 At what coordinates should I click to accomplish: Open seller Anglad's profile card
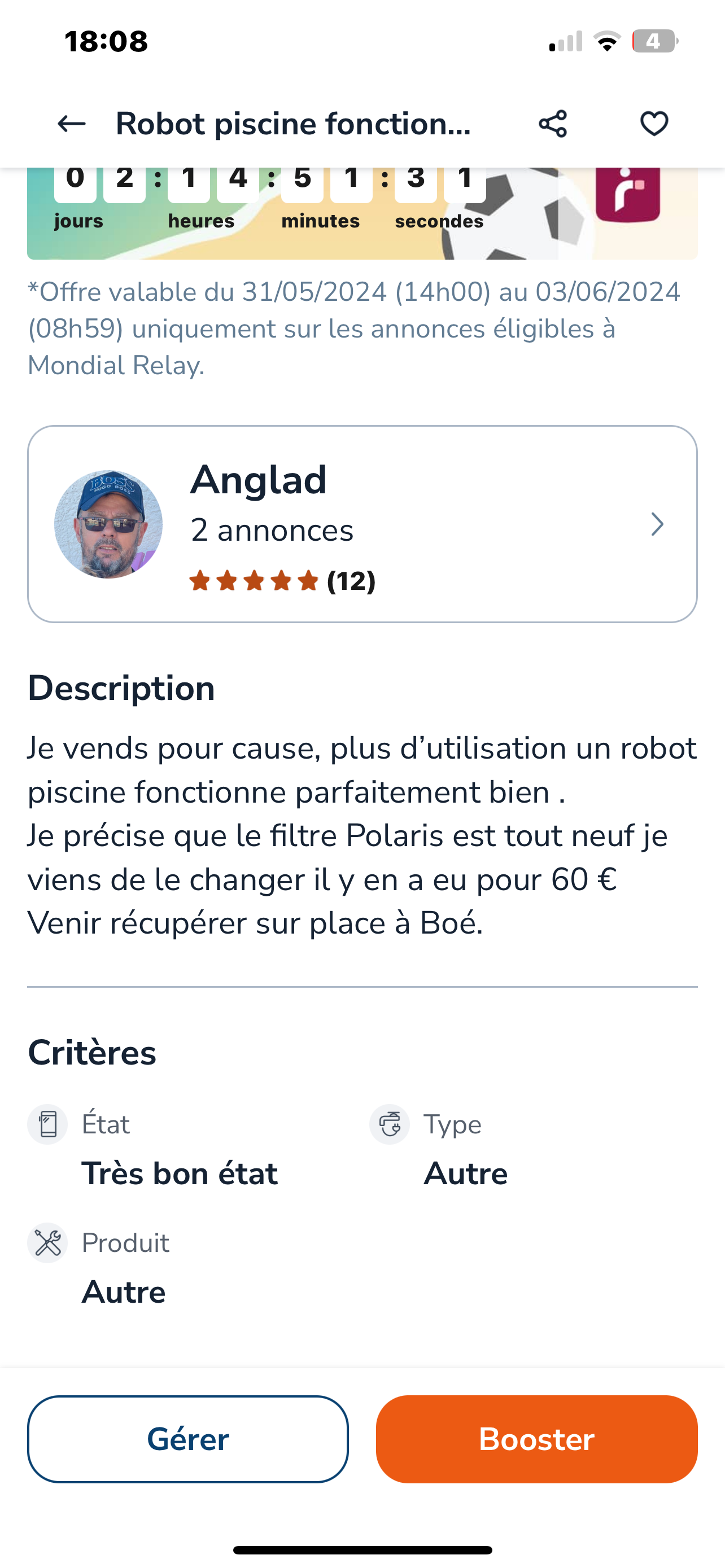click(x=362, y=524)
